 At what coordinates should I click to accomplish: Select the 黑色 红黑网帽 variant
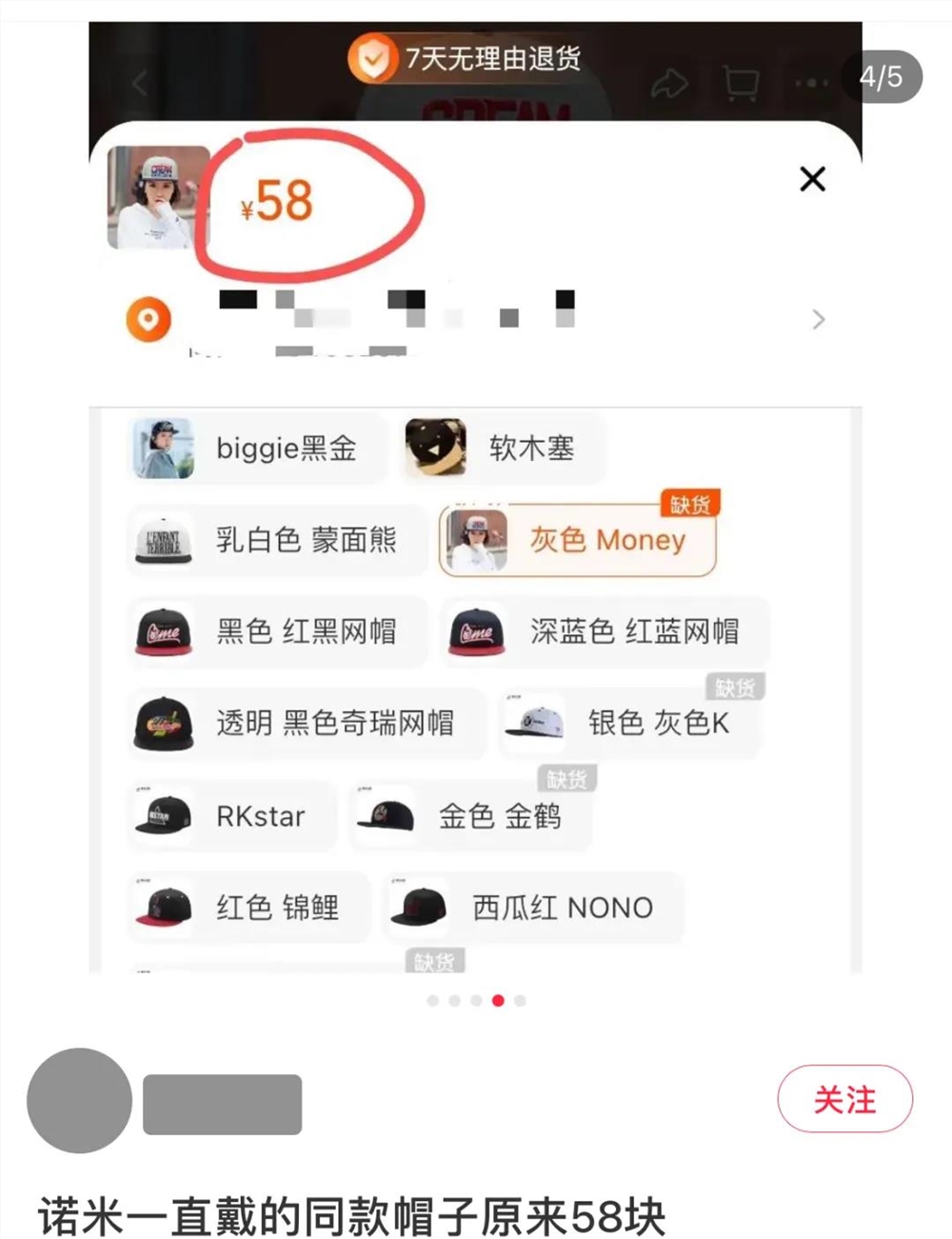click(276, 631)
